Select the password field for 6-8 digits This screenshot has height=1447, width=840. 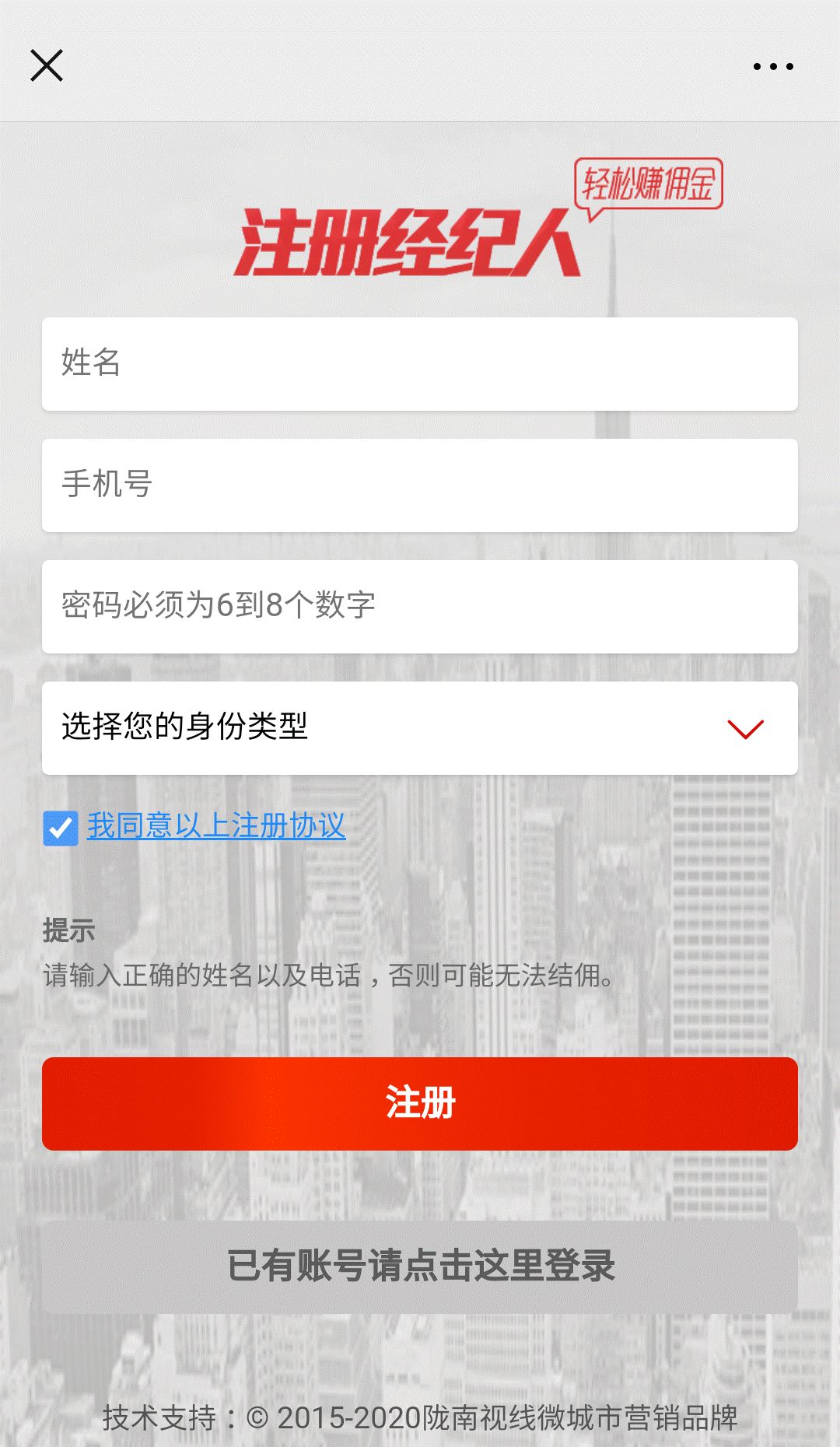coord(420,606)
